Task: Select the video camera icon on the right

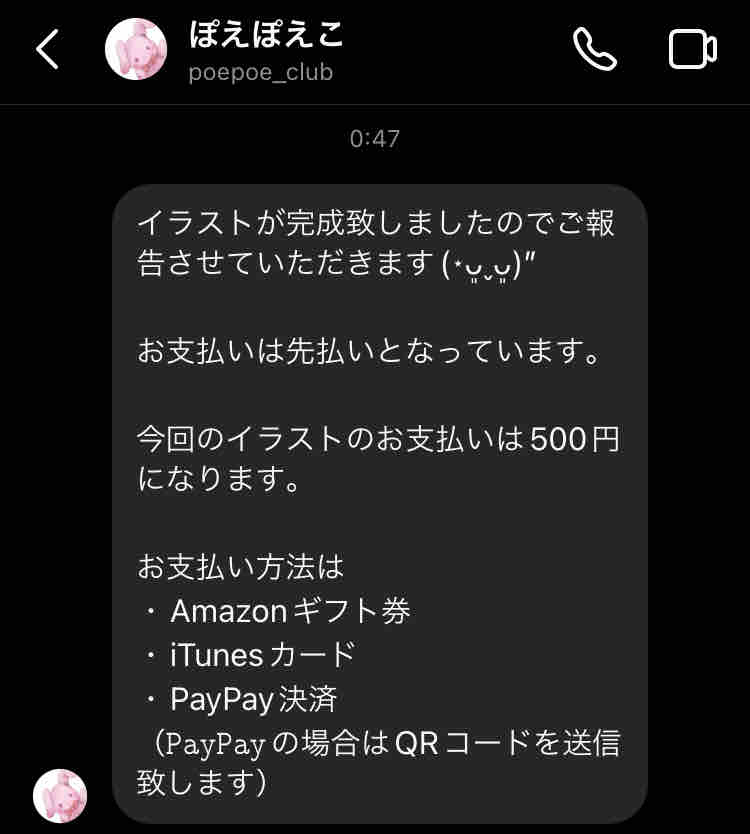Action: pyautogui.click(x=690, y=47)
